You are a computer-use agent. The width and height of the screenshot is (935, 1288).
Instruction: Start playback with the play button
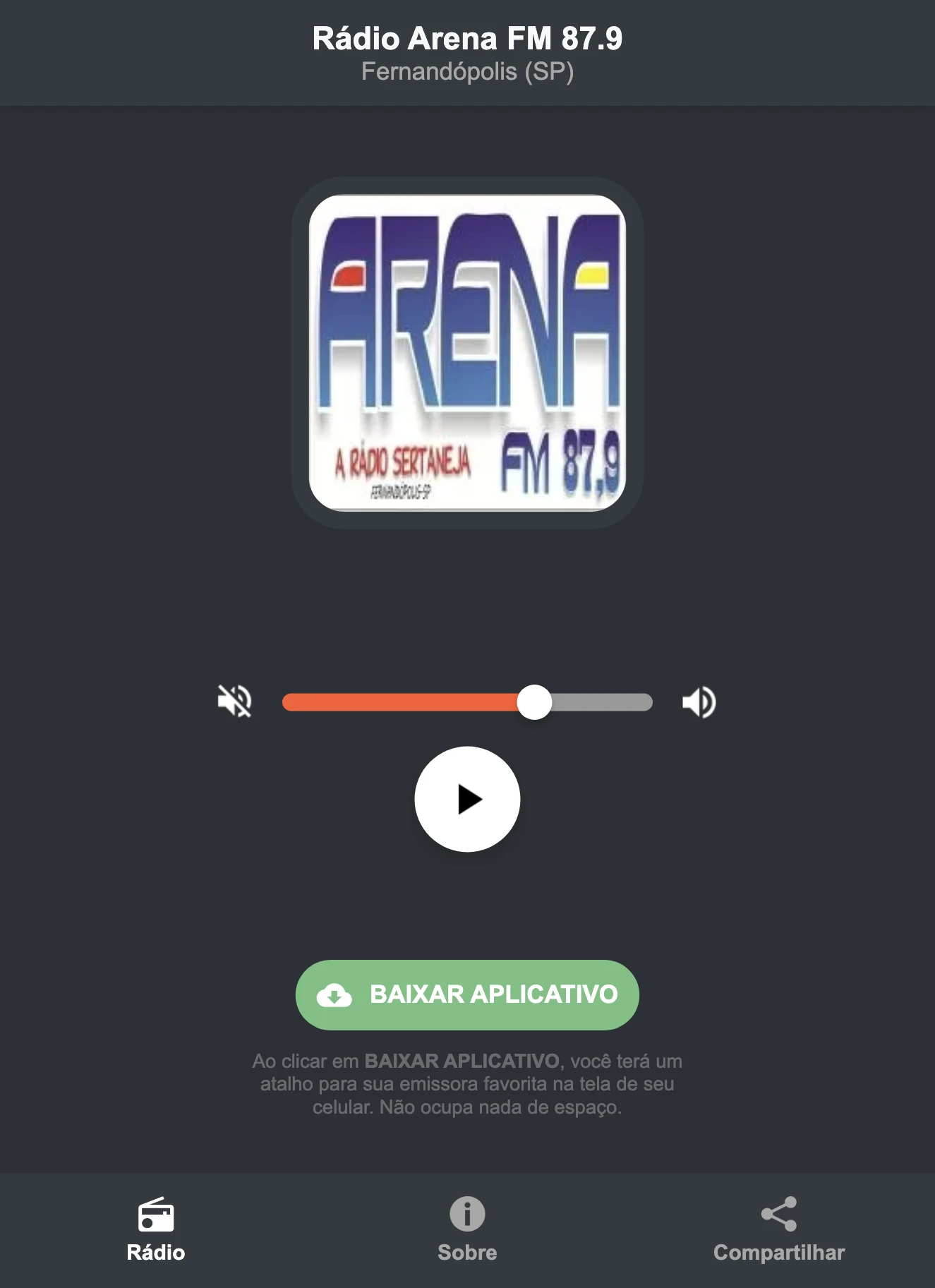coord(467,800)
